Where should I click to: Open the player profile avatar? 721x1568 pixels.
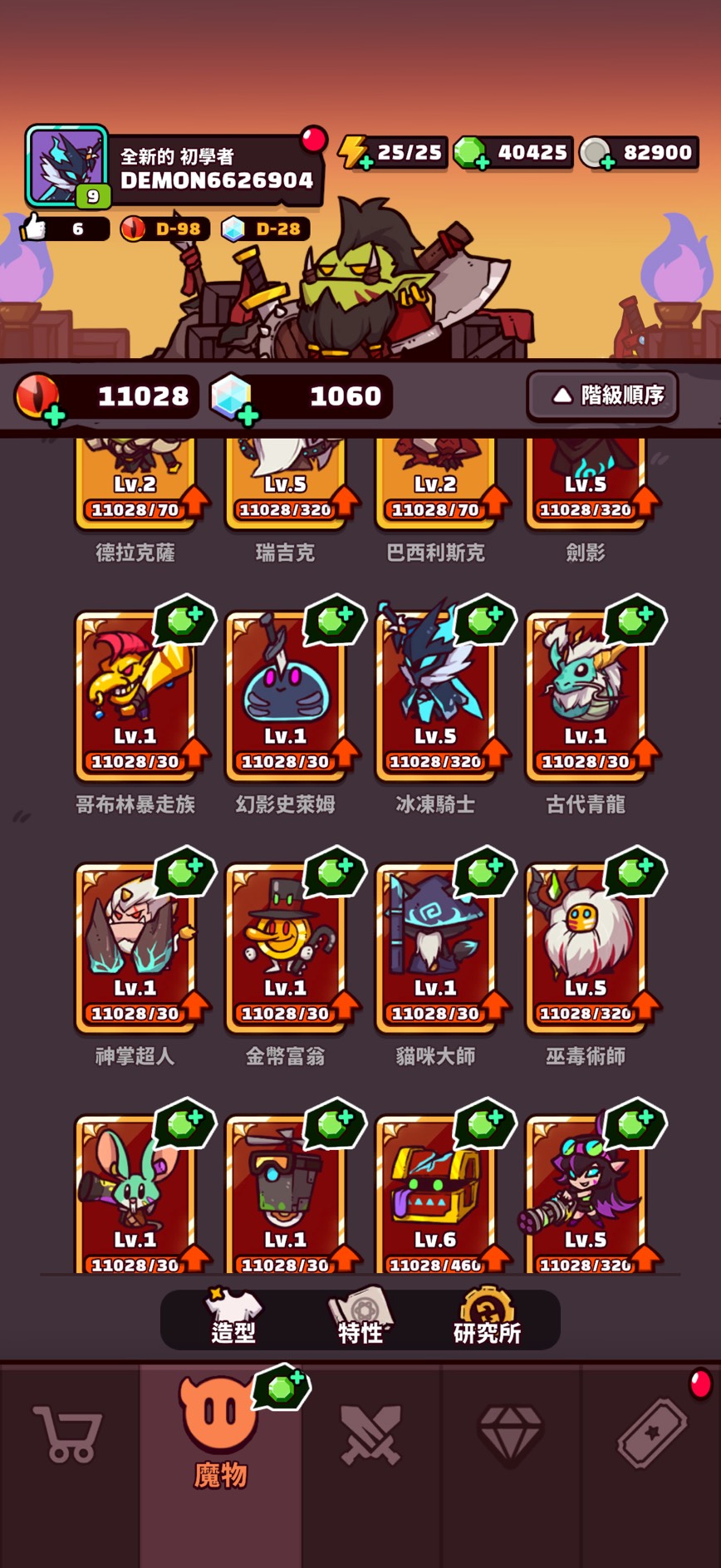pos(66,166)
